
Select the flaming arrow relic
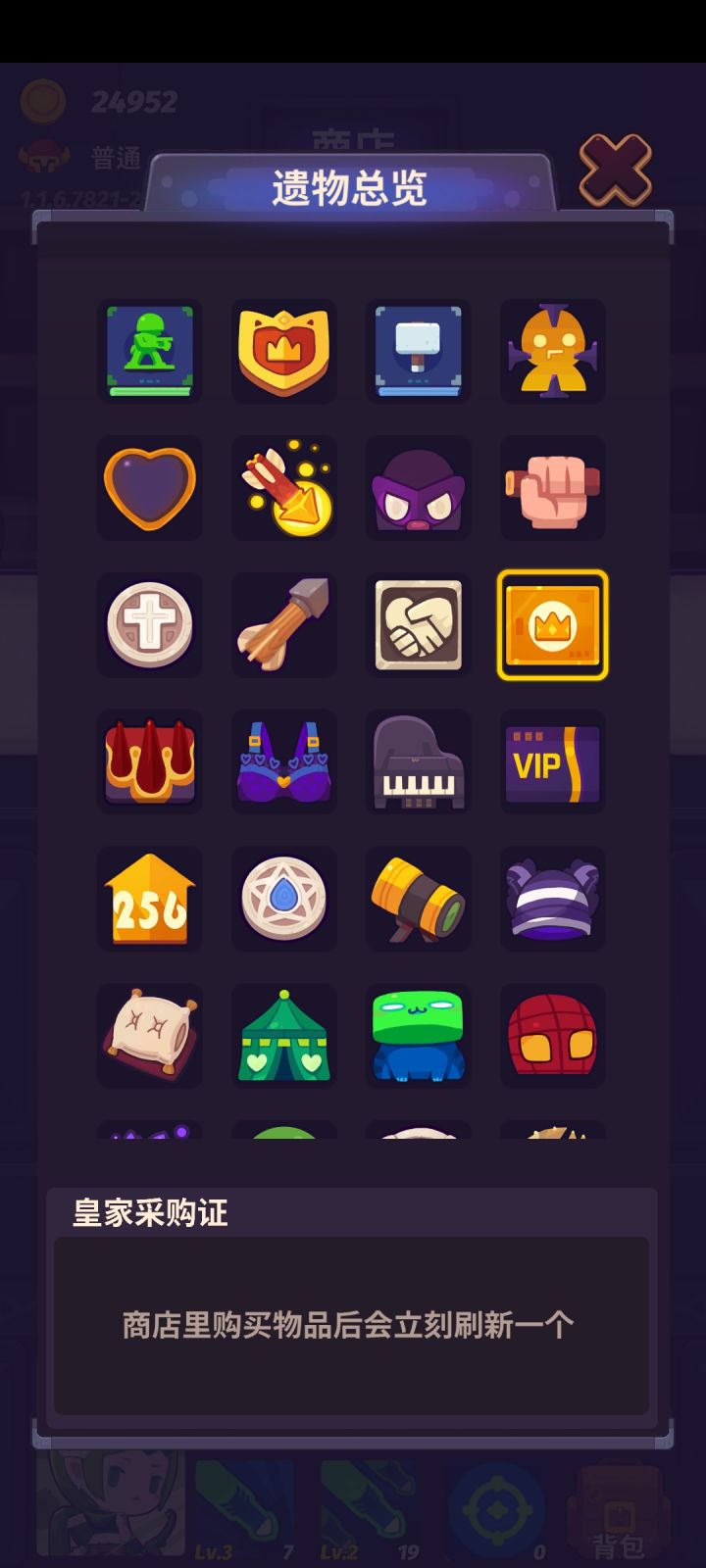coord(283,488)
